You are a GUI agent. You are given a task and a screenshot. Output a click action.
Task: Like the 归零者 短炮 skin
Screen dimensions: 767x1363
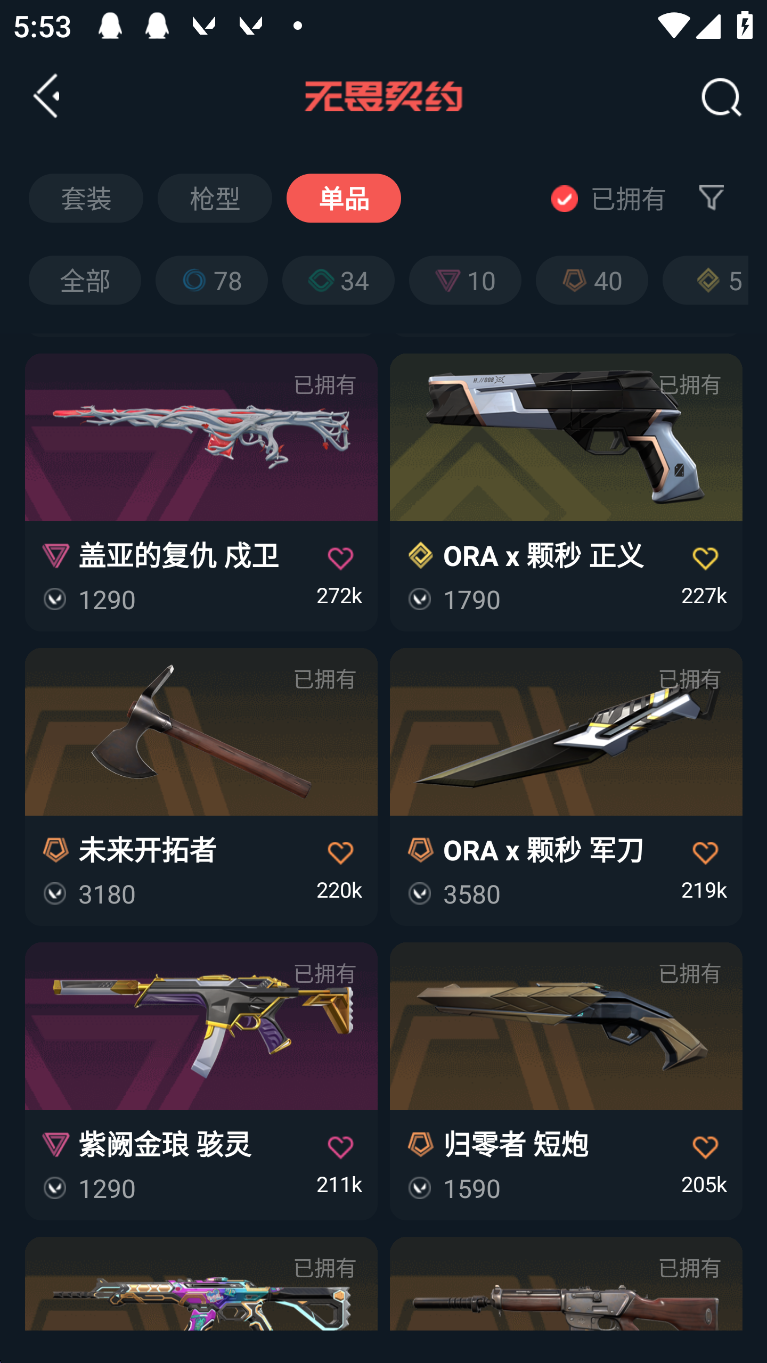pos(705,1147)
